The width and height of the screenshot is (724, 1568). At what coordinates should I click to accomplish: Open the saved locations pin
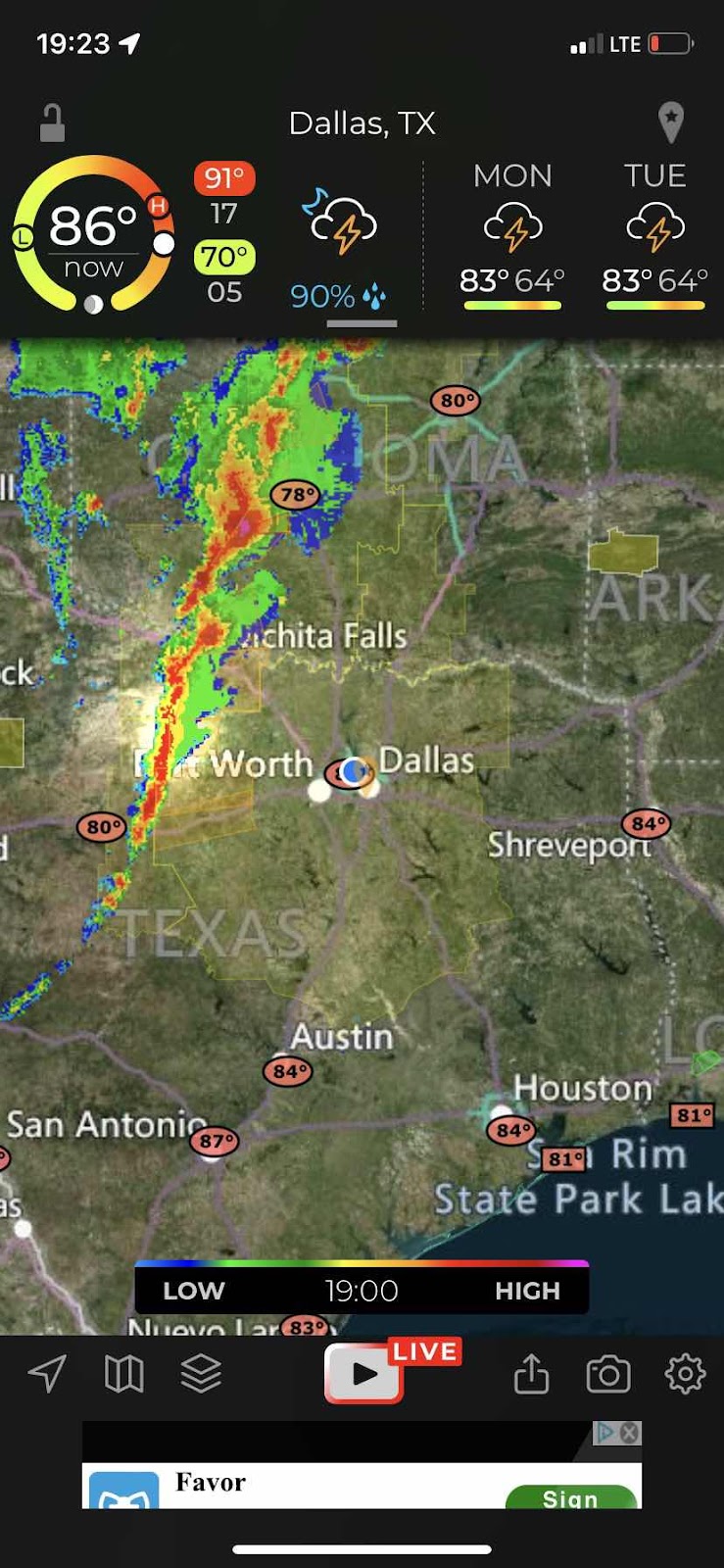pos(670,122)
